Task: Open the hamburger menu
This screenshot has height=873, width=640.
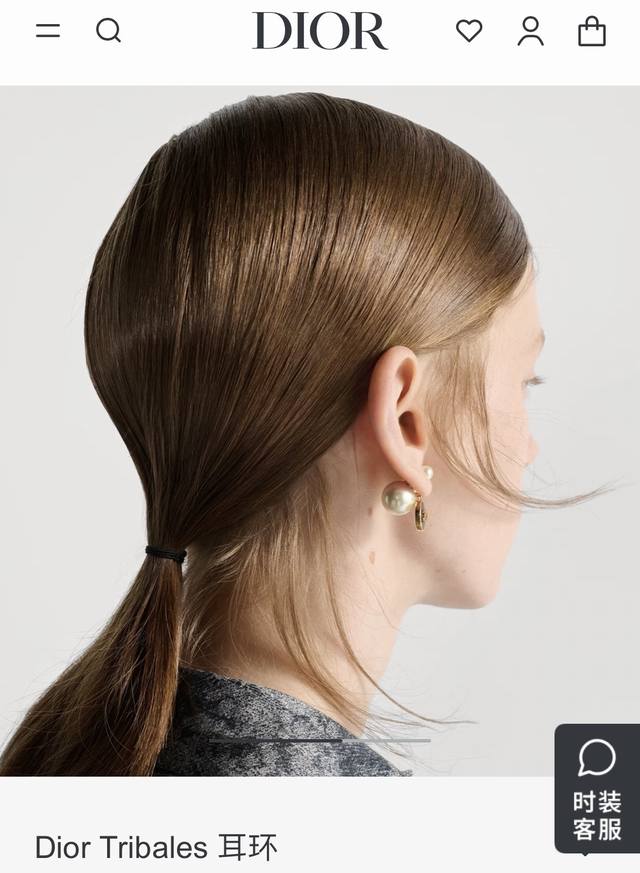Action: pos(48,31)
